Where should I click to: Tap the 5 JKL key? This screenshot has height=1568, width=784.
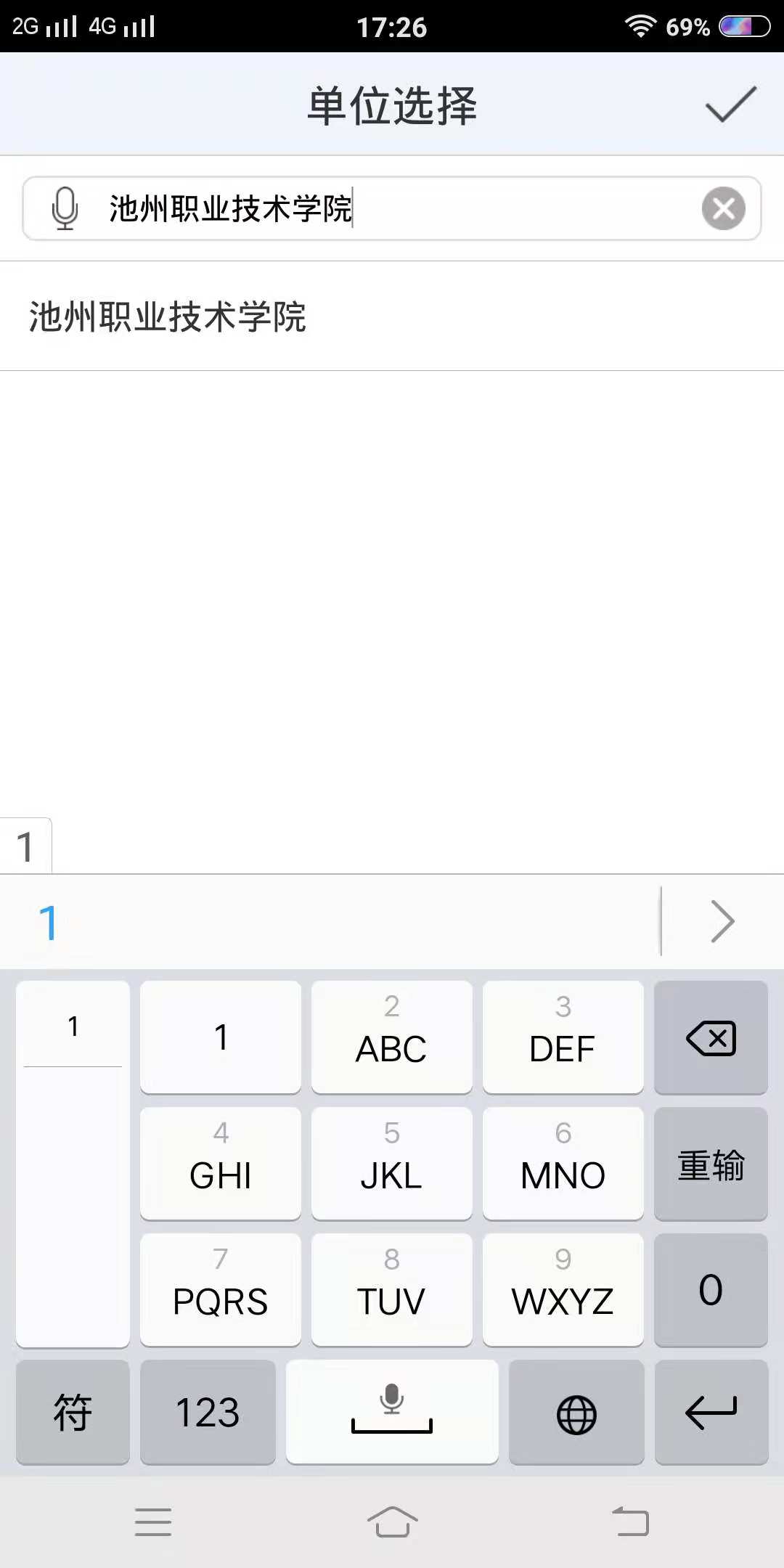pyautogui.click(x=391, y=1163)
